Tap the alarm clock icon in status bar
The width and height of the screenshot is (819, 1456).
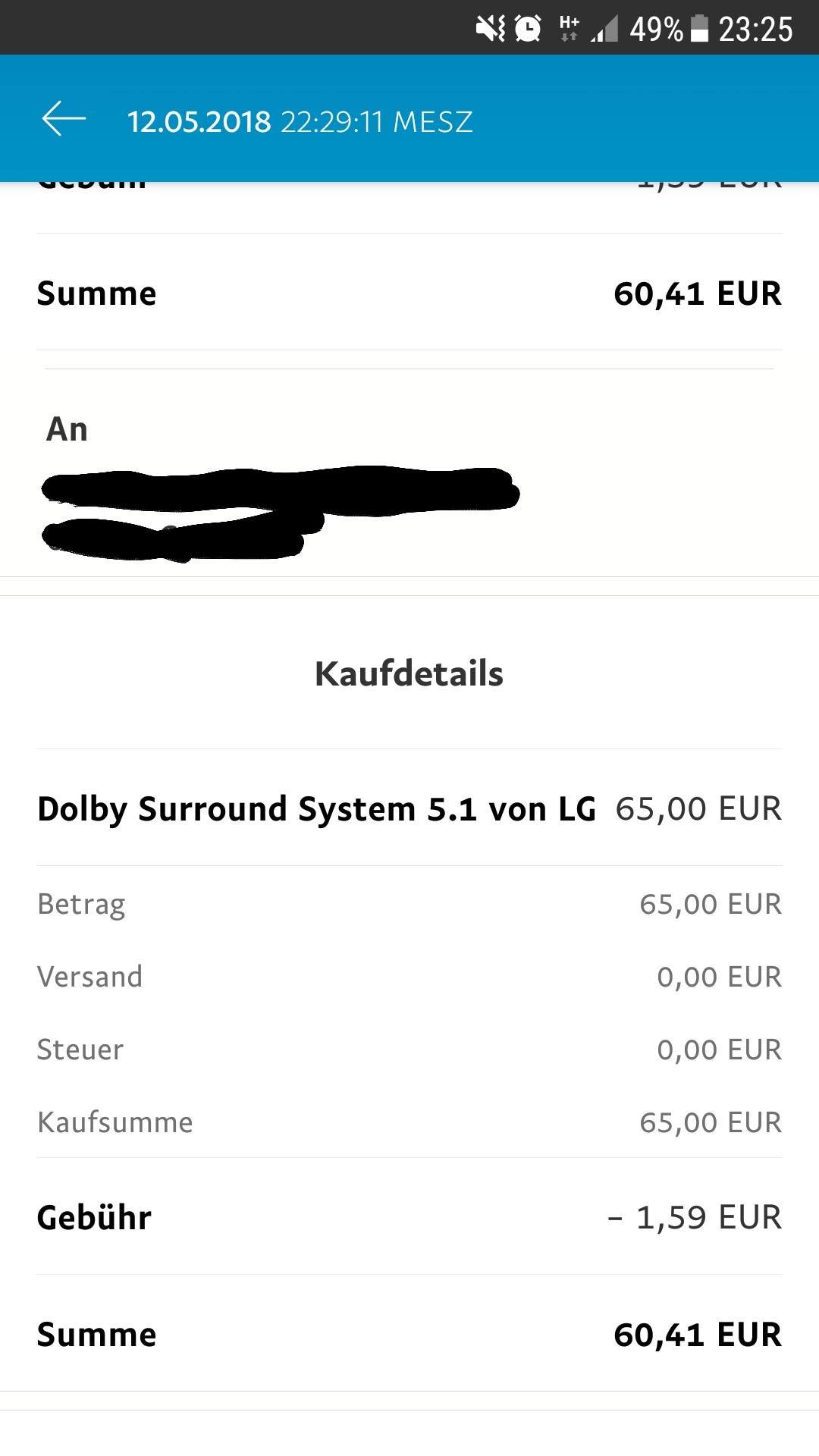[526, 25]
